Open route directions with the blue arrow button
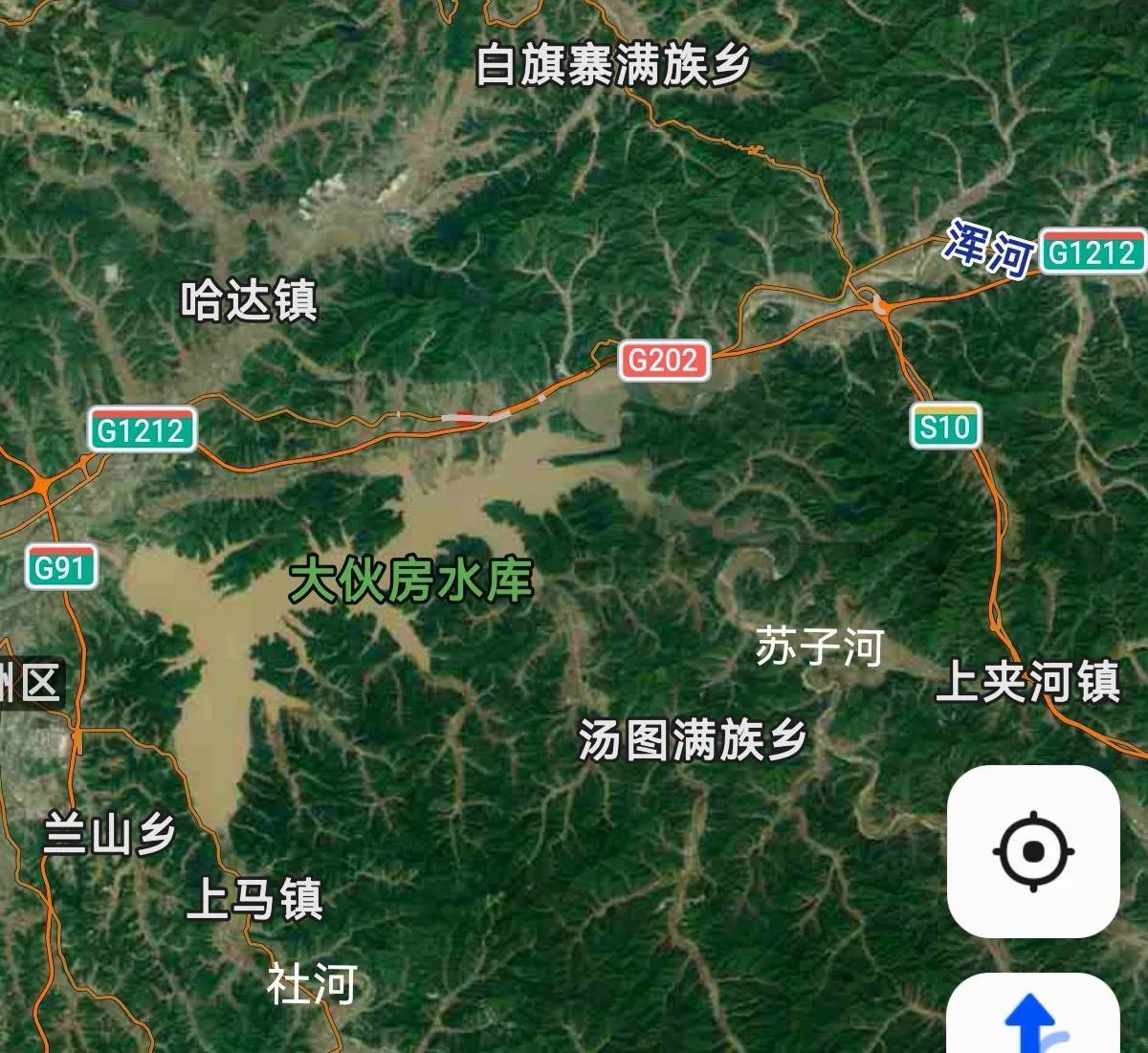The image size is (1148, 1053). point(1033,1019)
